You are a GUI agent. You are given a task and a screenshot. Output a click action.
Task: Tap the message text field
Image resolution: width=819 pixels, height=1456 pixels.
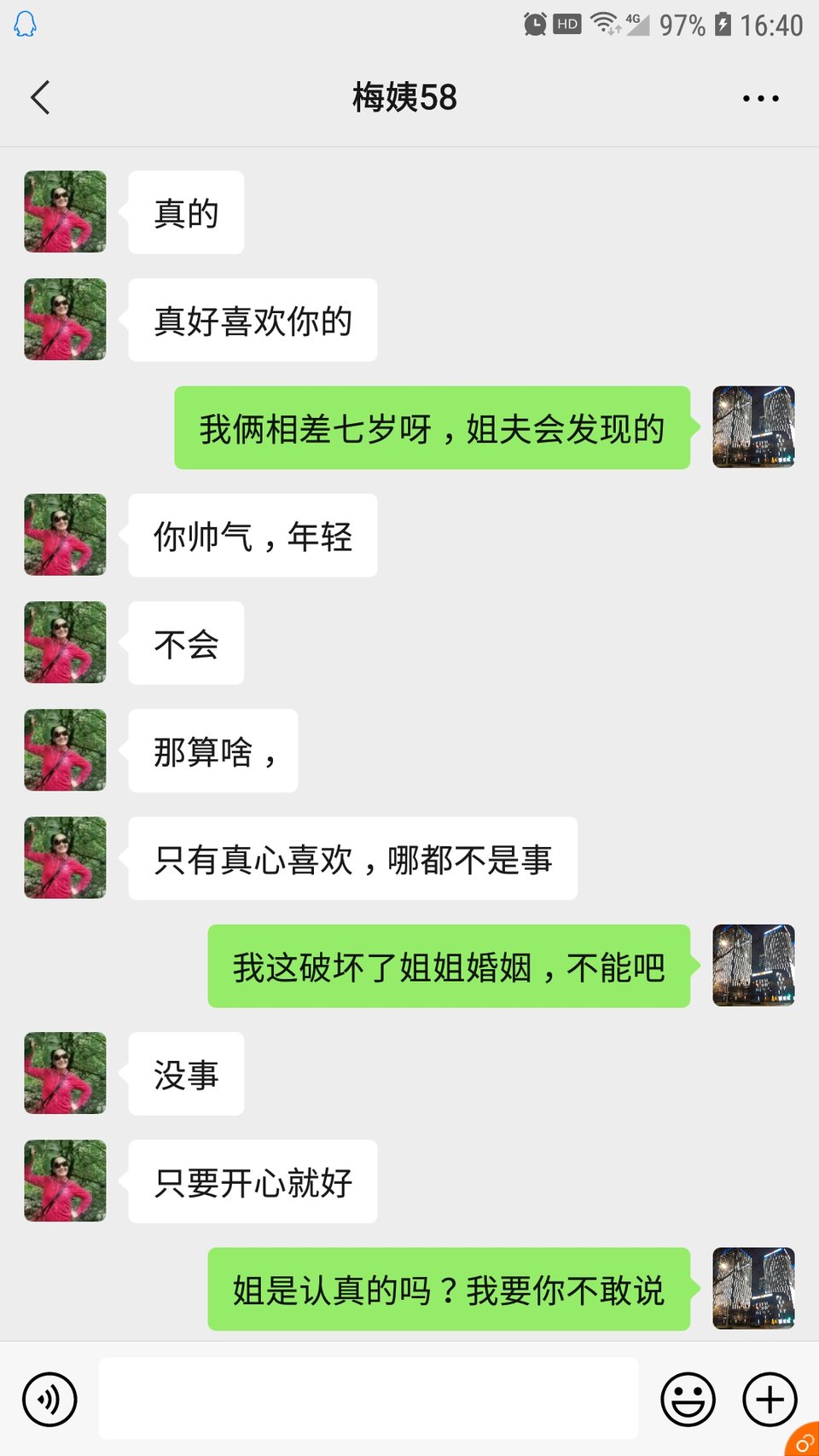[x=369, y=1399]
